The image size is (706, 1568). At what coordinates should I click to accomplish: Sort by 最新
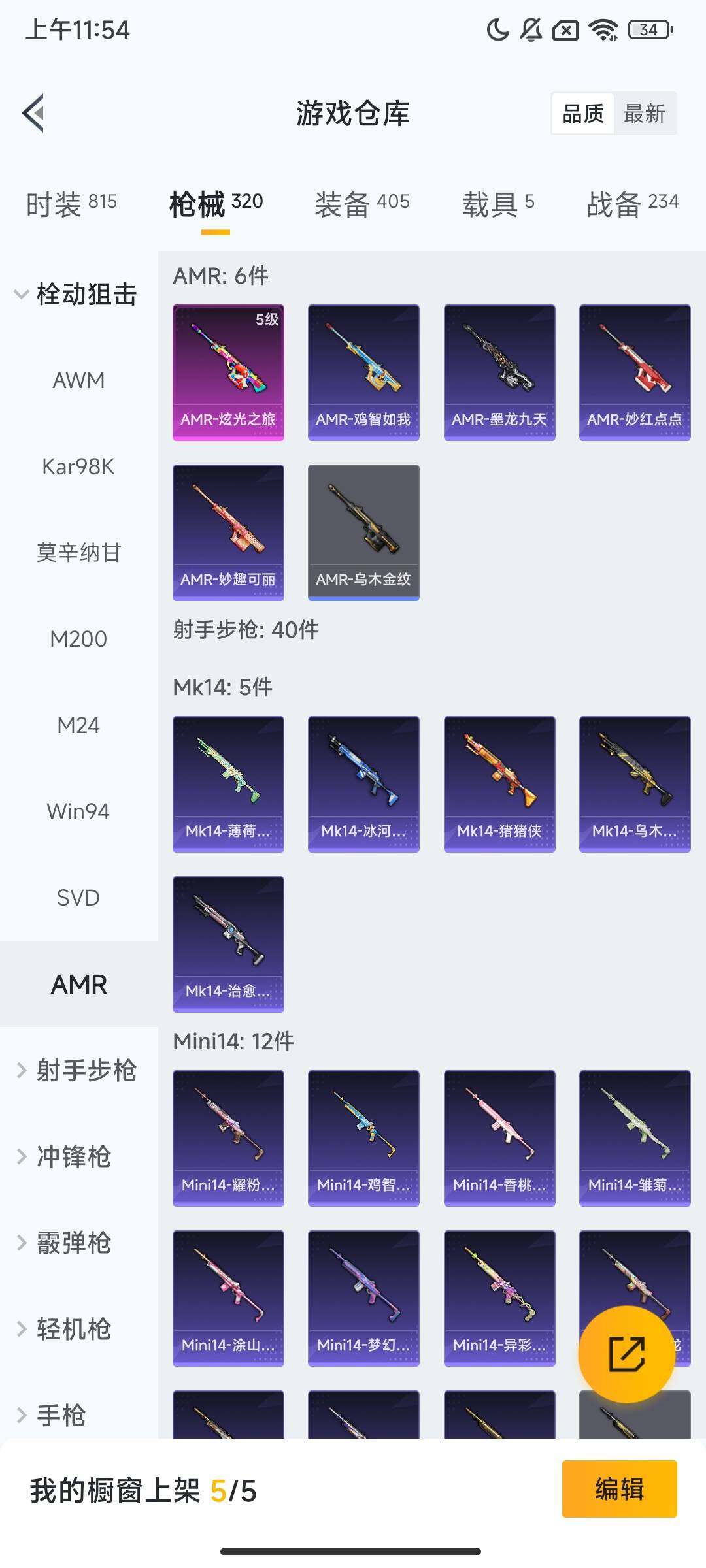pos(644,114)
